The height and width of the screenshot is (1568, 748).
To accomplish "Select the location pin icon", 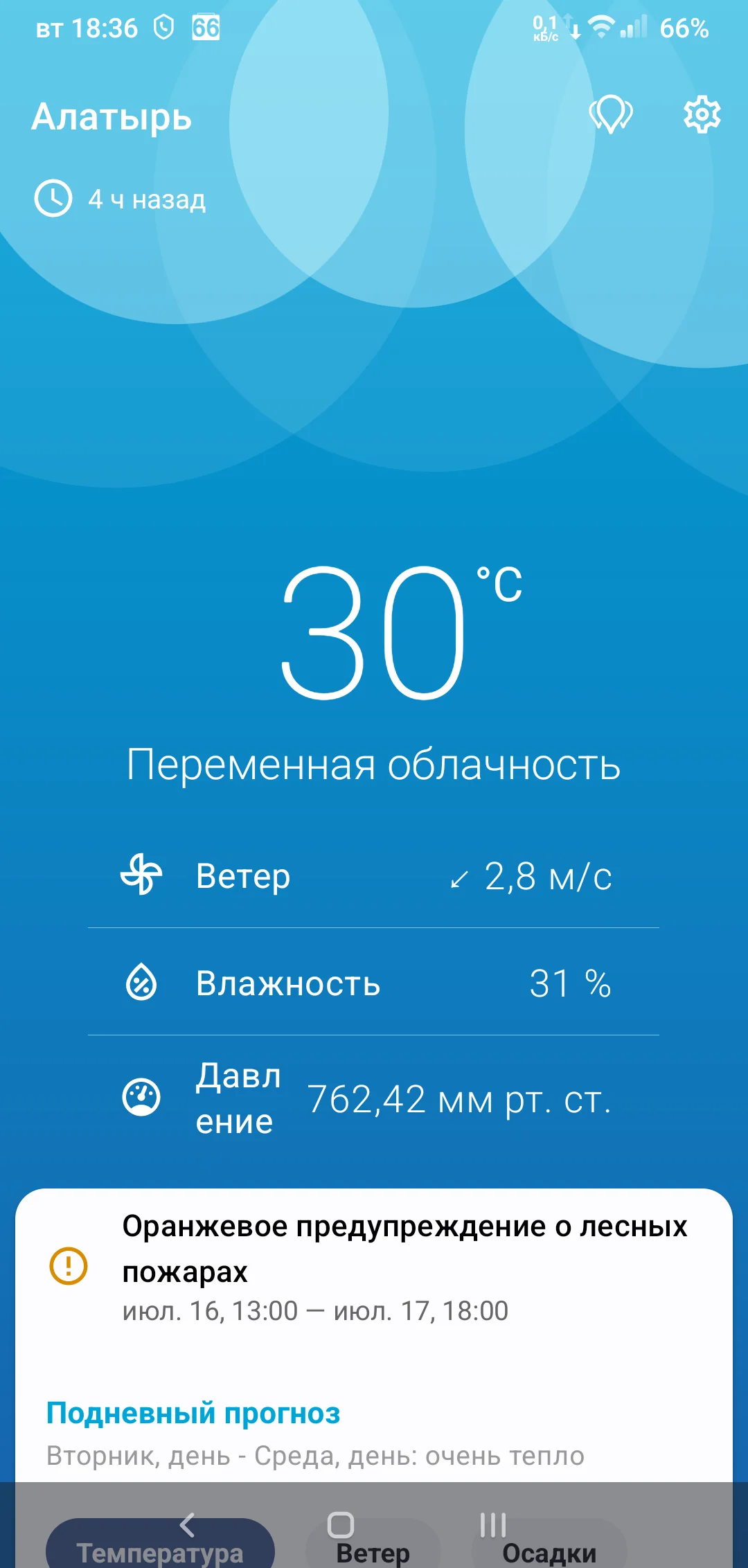I will (x=610, y=115).
